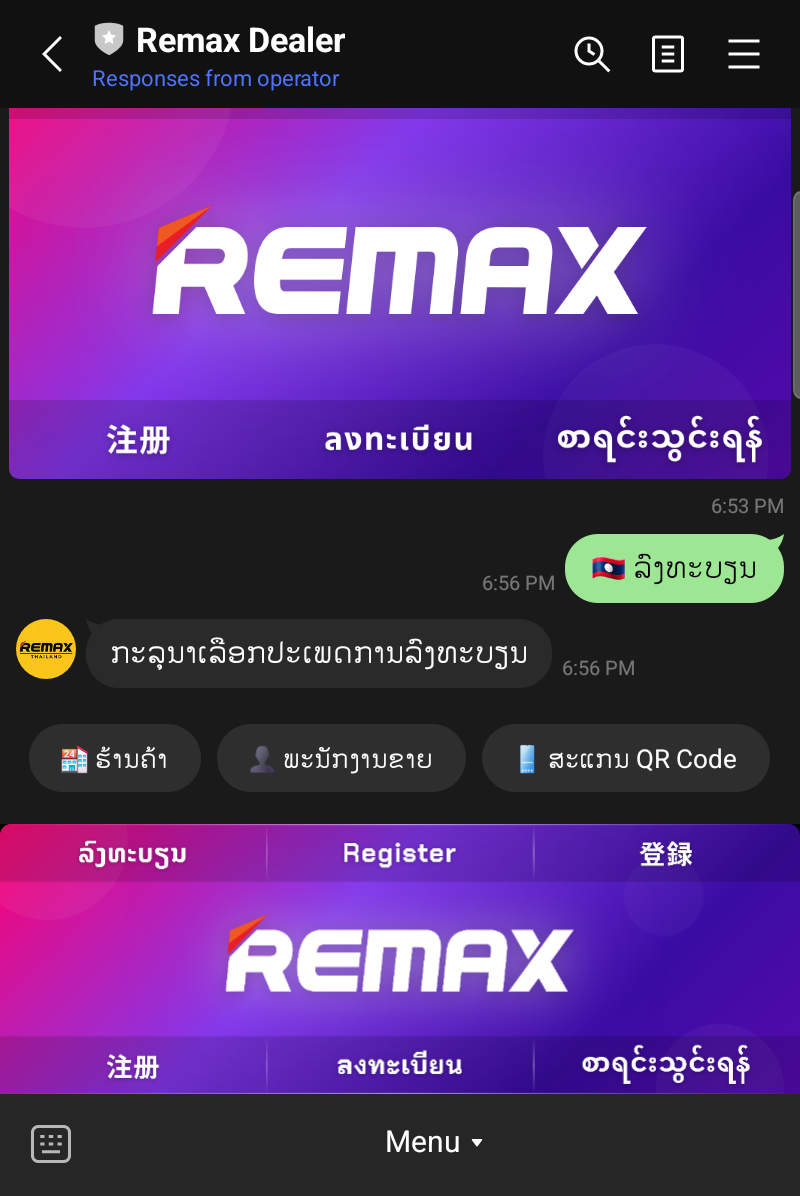Screen dimensions: 800x1196
Task: Select the QR Code quick reply with phone icon
Action: [626, 758]
